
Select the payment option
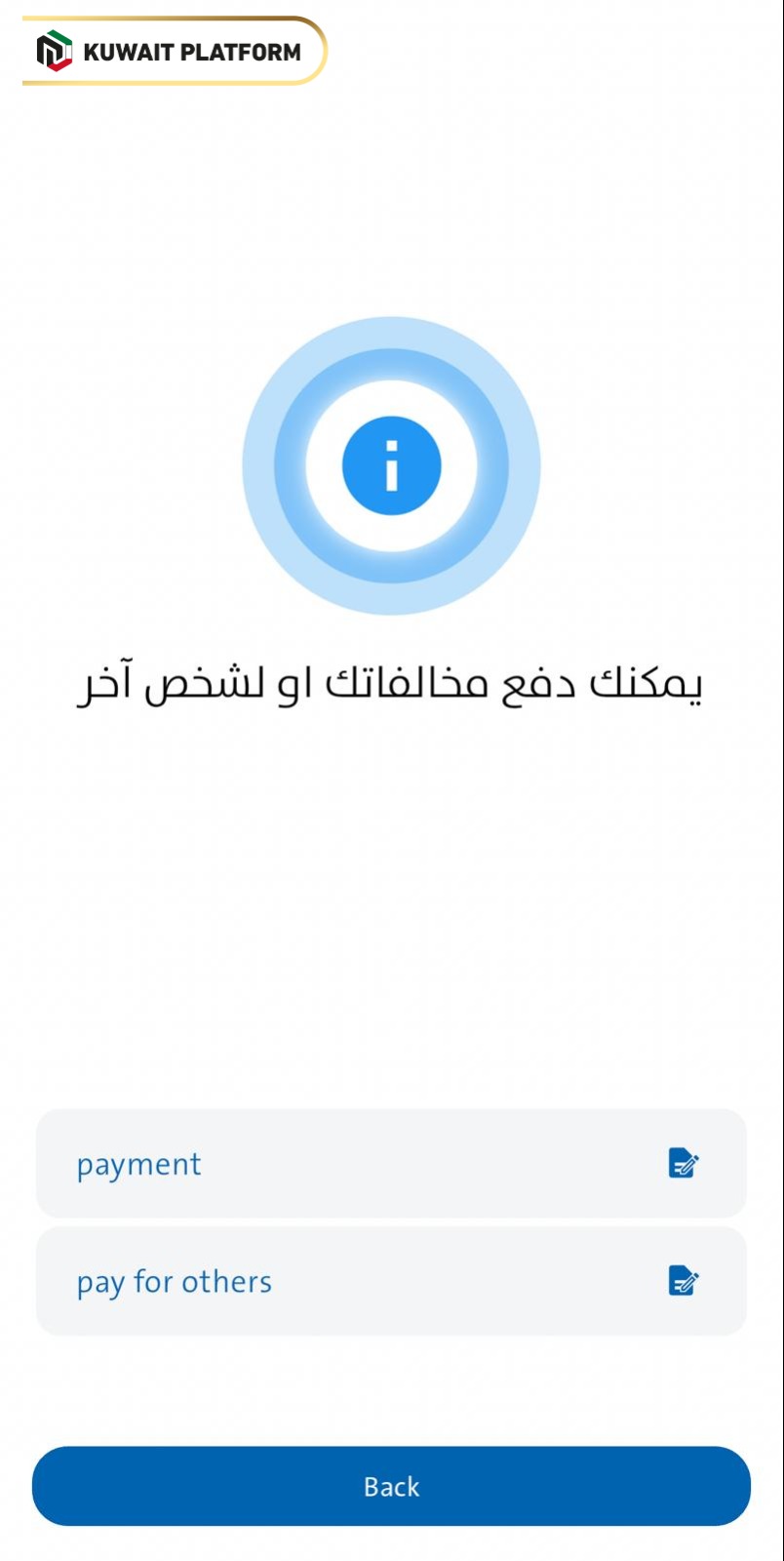tap(390, 1163)
